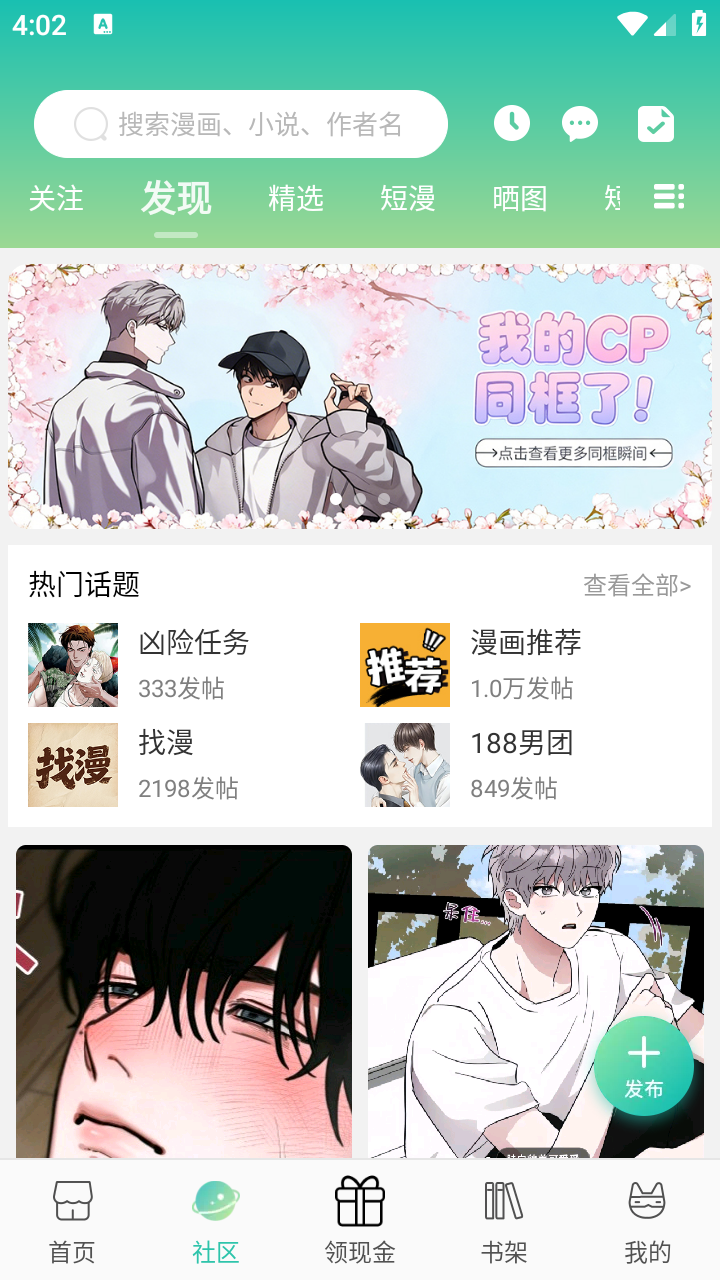Open the channel list menu icon
Screen dimensions: 720x1280
click(x=668, y=198)
